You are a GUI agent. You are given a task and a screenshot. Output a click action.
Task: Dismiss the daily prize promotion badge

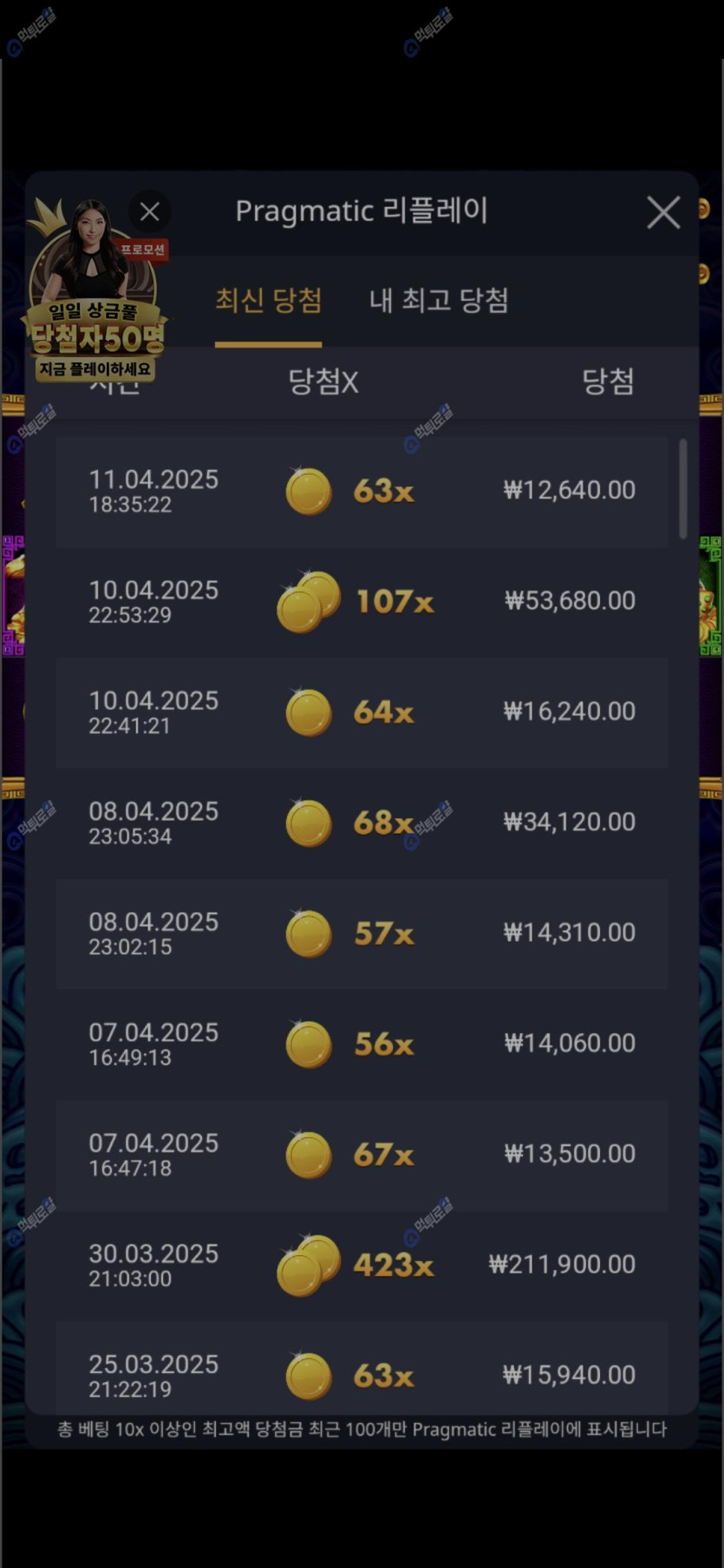[x=150, y=211]
